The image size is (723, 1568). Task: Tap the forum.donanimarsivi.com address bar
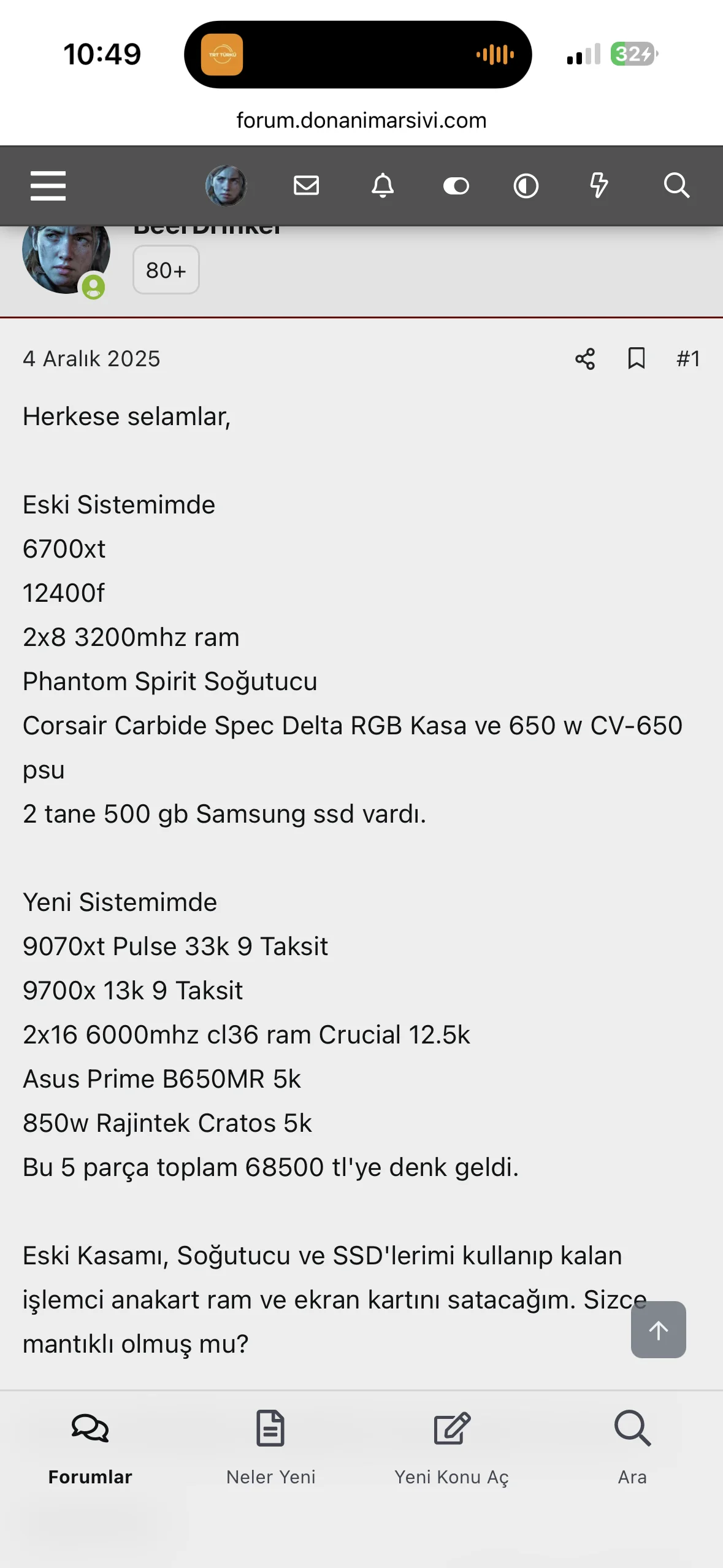[361, 120]
